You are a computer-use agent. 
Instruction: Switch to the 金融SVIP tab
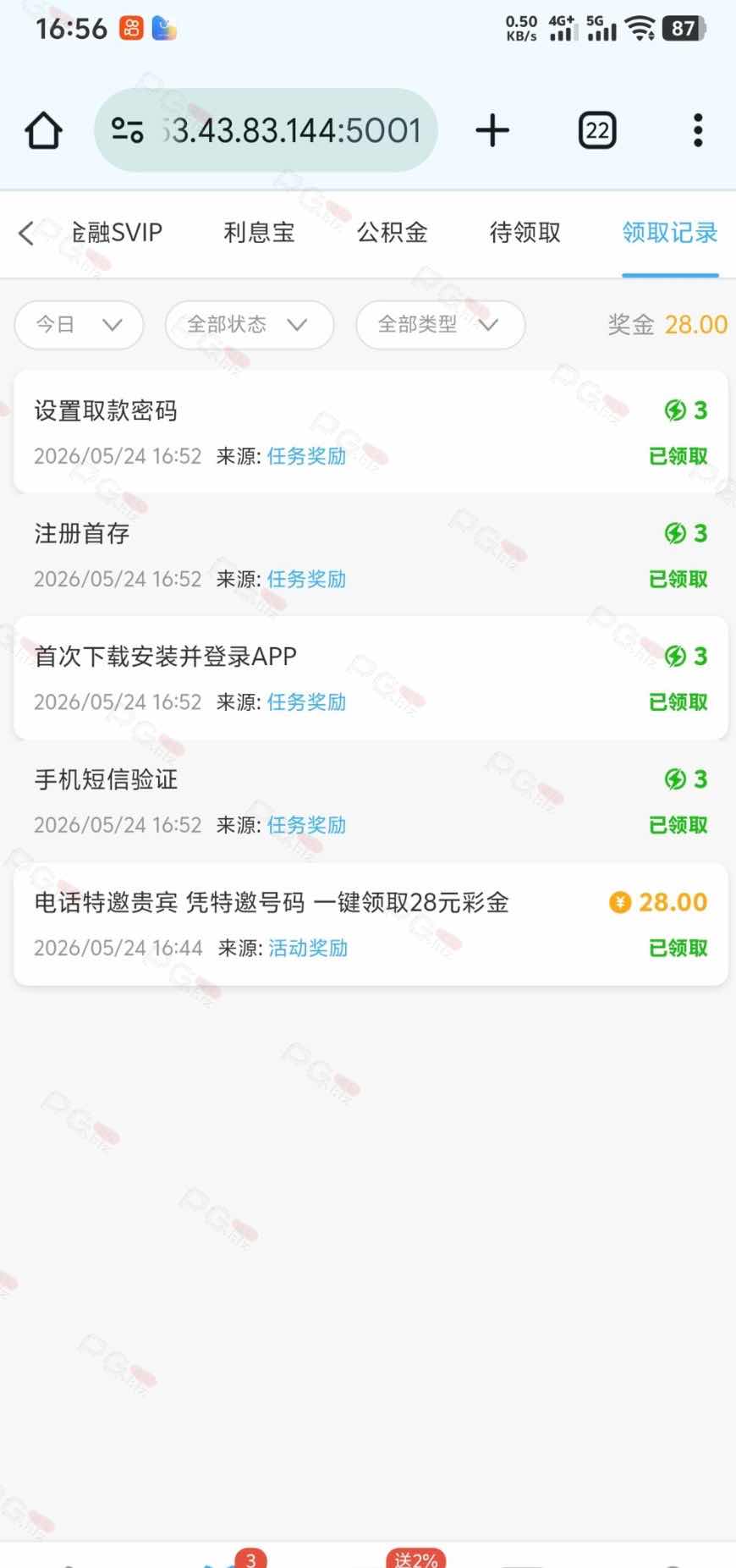click(x=117, y=232)
